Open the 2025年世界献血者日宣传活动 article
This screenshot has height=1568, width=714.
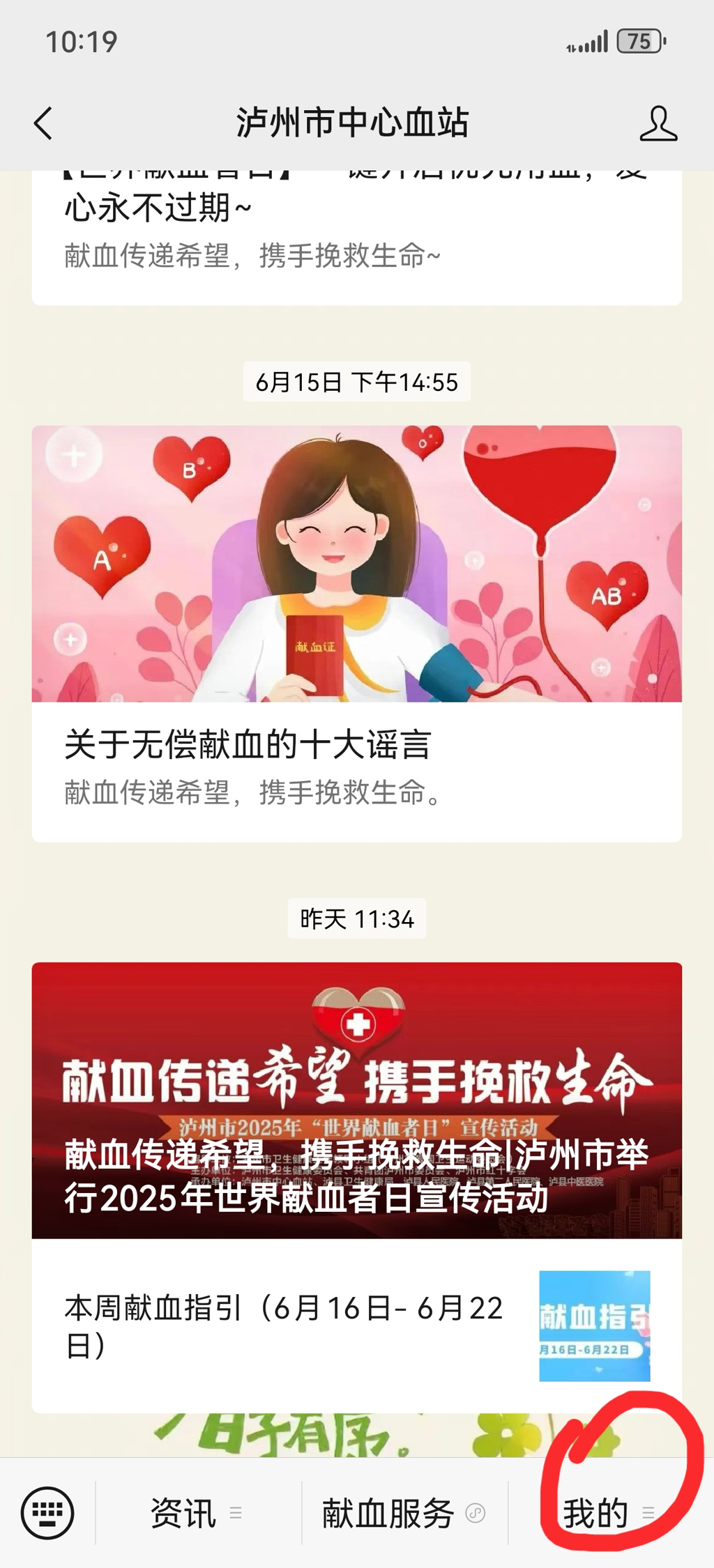point(356,1100)
